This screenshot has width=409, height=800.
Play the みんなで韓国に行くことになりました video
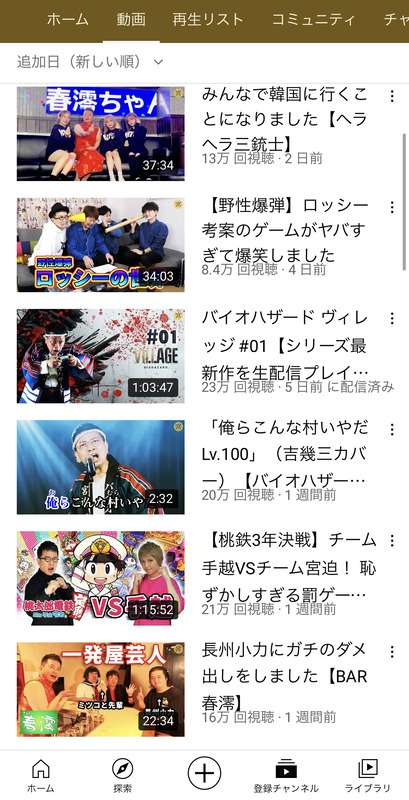tap(100, 134)
